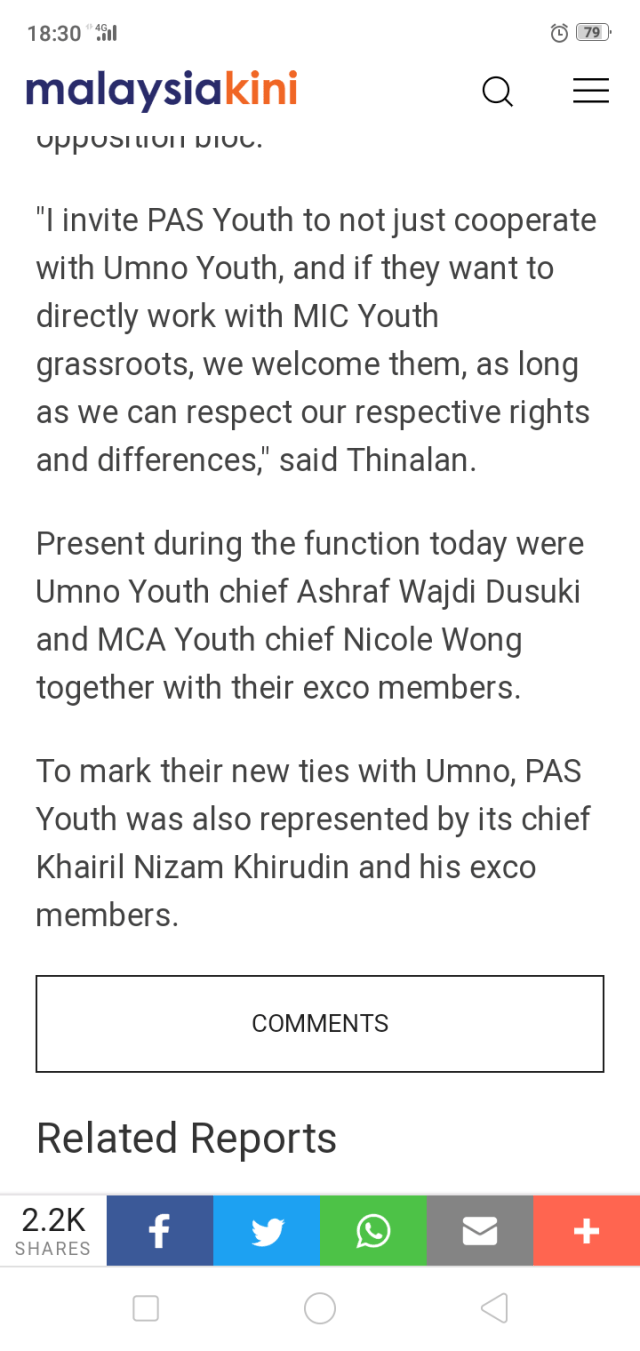Viewport: 640px width, 1351px height.
Task: Go to the system home screen
Action: tap(320, 1308)
